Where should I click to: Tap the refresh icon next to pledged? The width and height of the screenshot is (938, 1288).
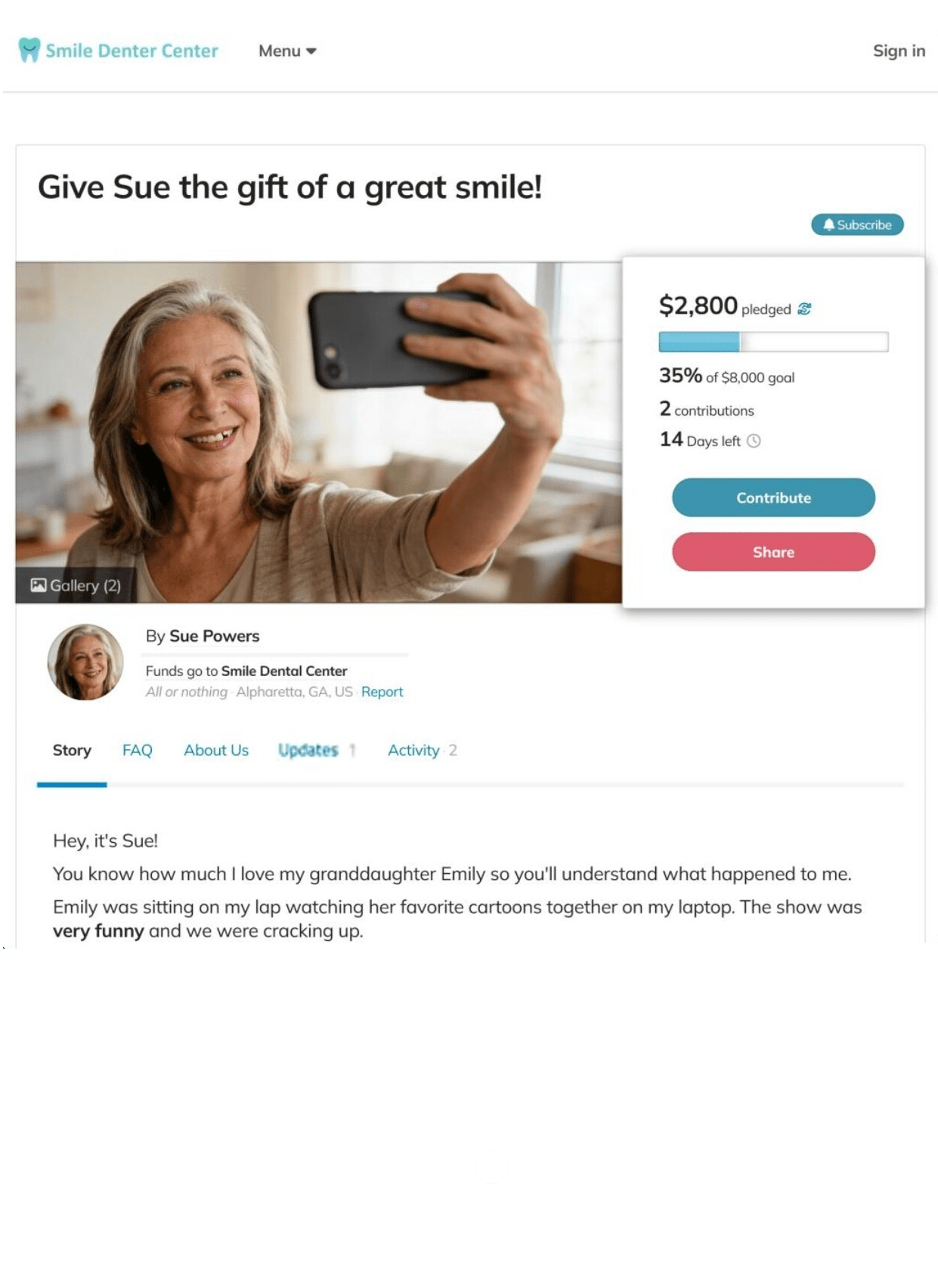point(804,308)
